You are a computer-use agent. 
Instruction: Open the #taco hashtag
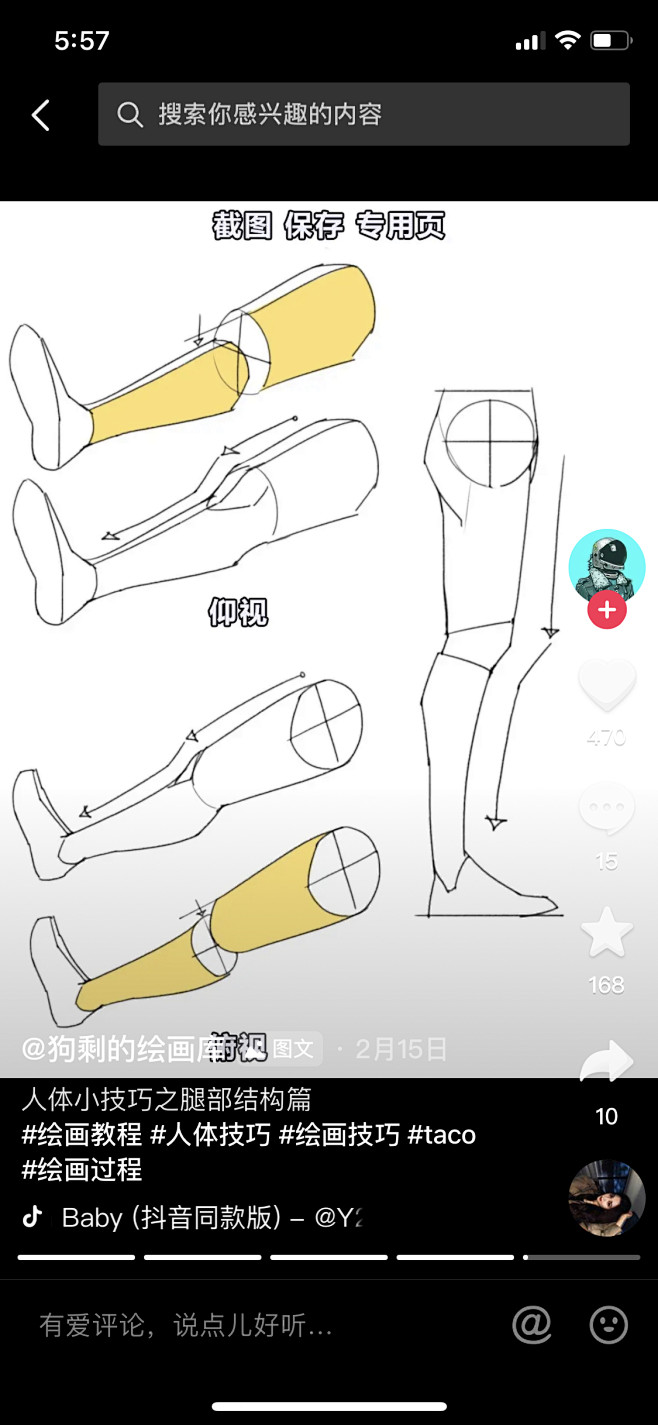tap(442, 1135)
